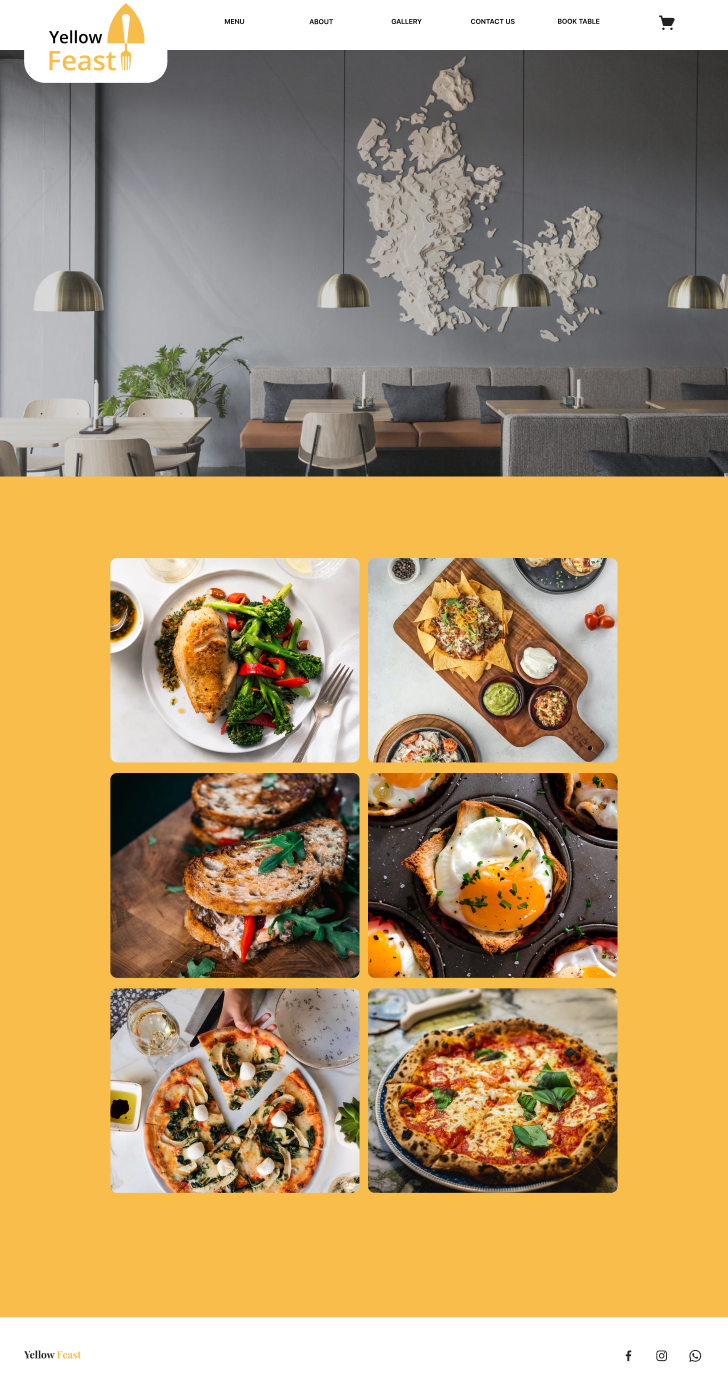View the baked egg cups photo
Viewport: 728px width, 1382px height.
point(493,875)
